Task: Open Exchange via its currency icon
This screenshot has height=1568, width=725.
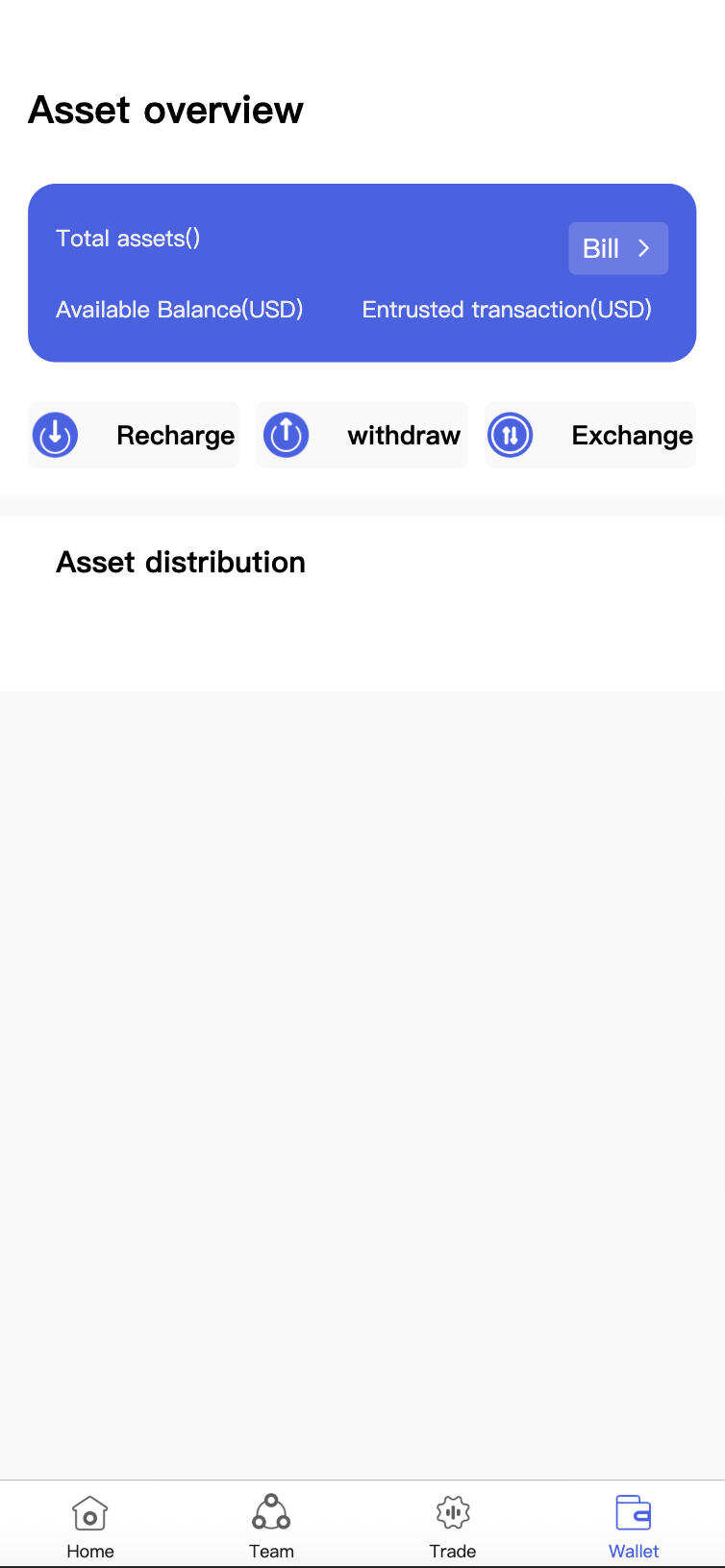Action: click(511, 435)
